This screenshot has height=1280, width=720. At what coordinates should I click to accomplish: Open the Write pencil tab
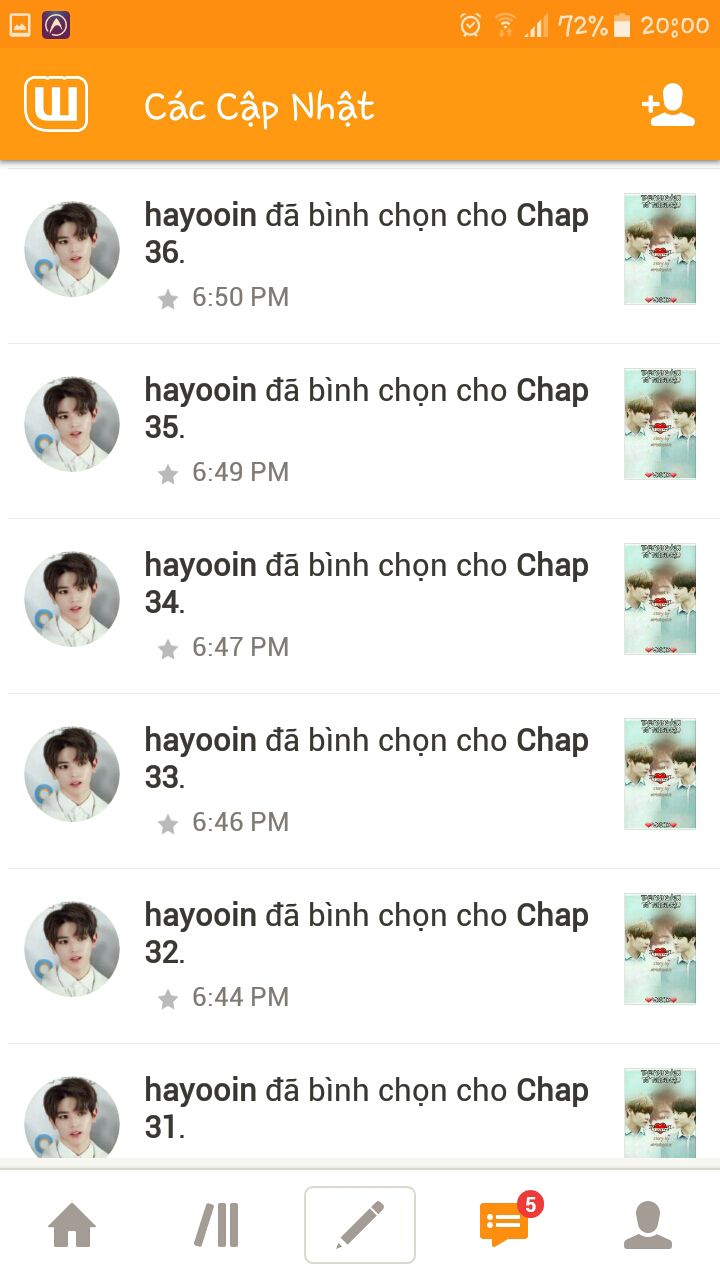tap(360, 1225)
